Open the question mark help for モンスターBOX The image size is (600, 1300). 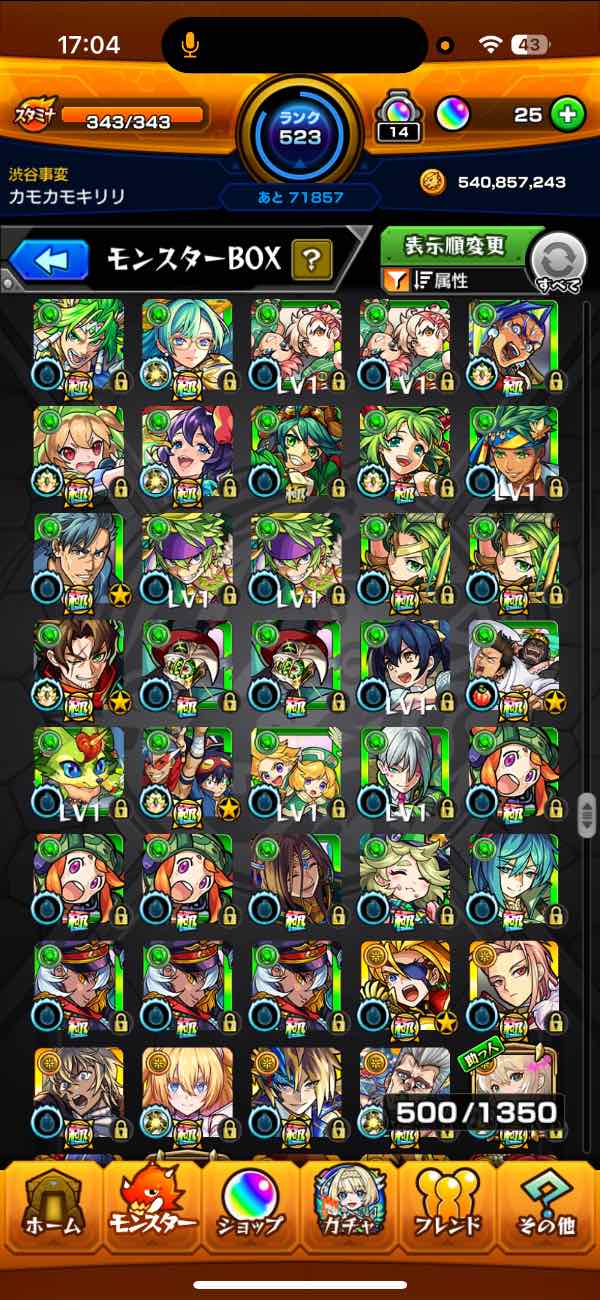[312, 262]
